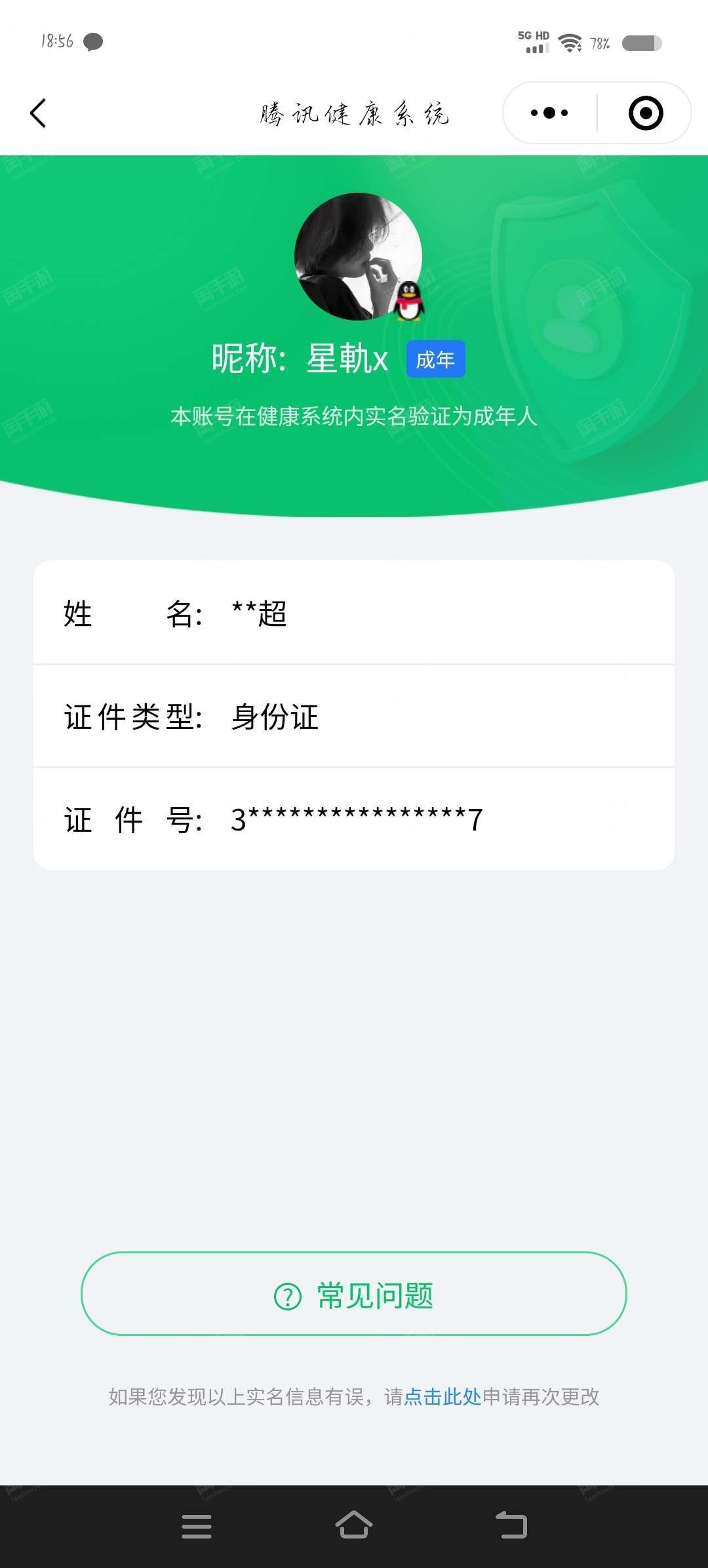Go to the home screen via the home button
This screenshot has width=708, height=1568.
pyautogui.click(x=354, y=1525)
